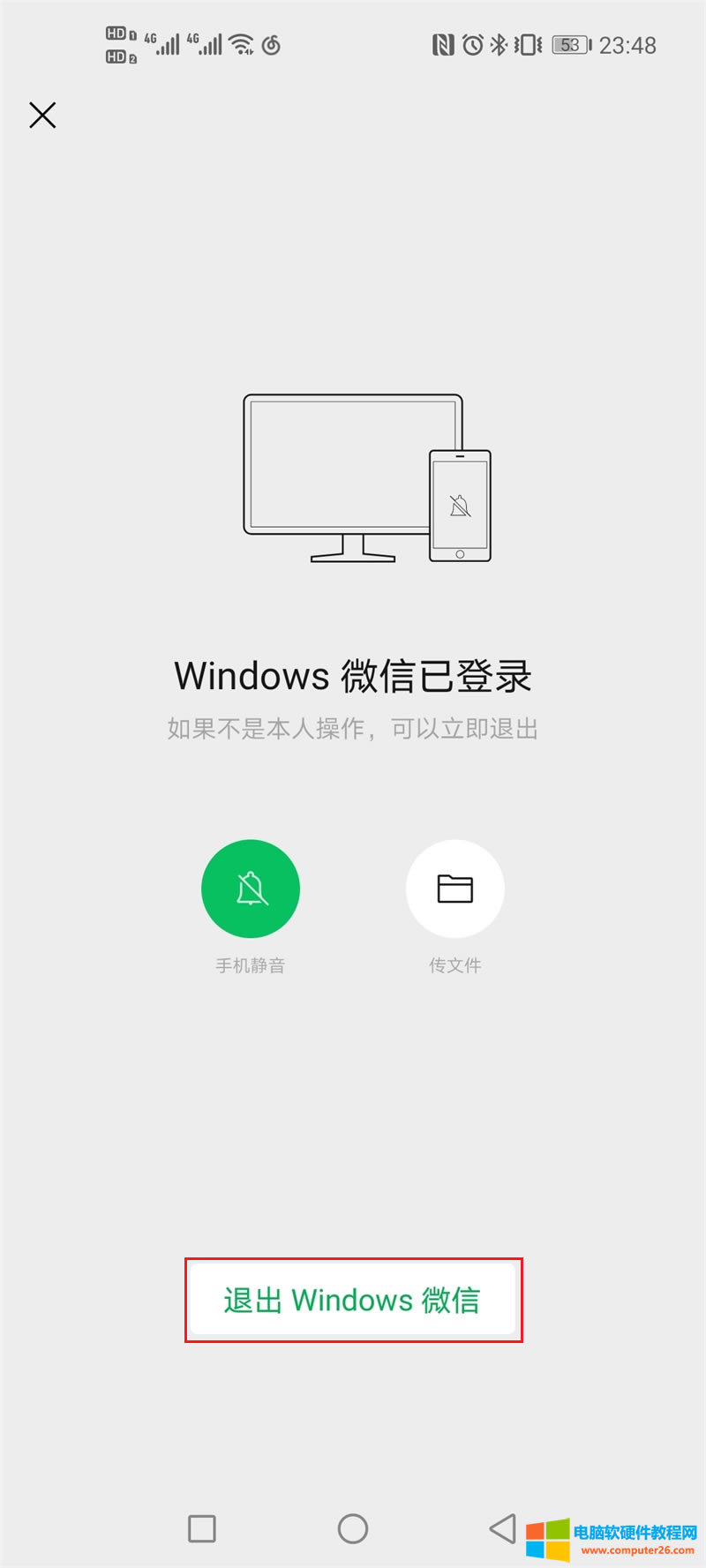Log out via 退出 Windows 微信
The image size is (706, 1568).
point(353,1300)
